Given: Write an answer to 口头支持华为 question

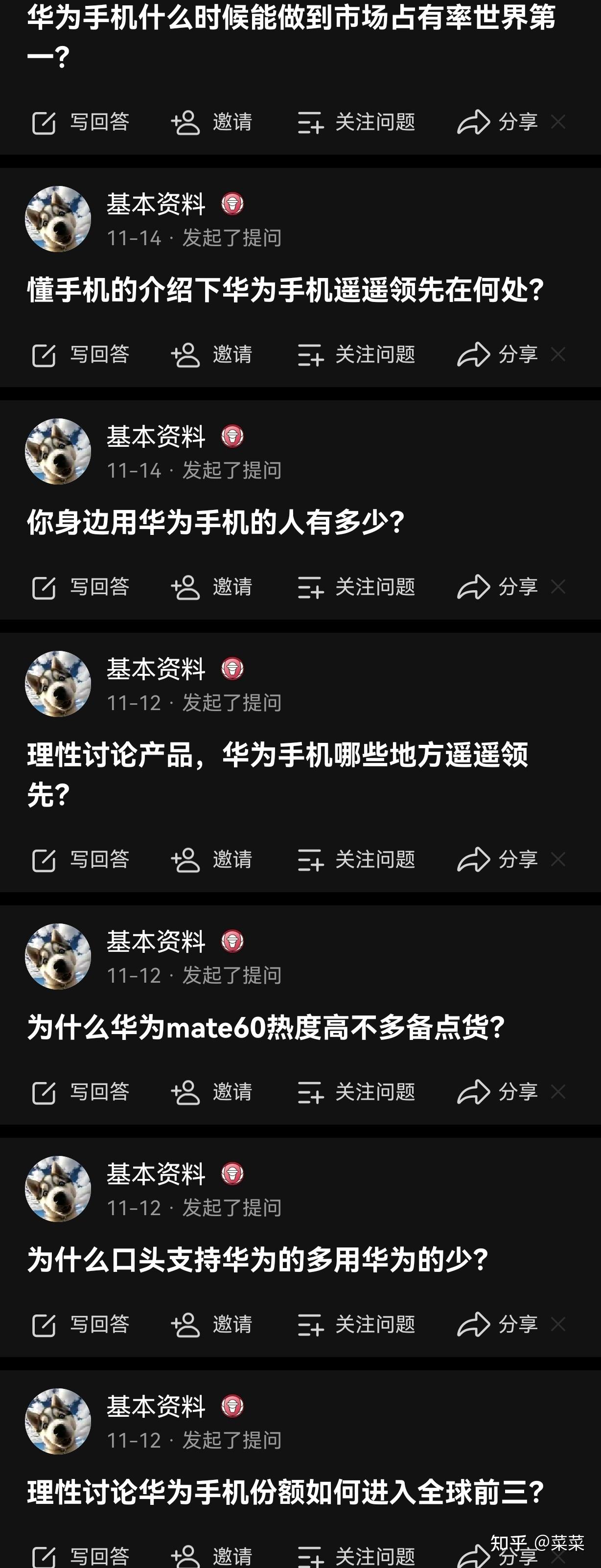Looking at the screenshot, I should tap(80, 1324).
